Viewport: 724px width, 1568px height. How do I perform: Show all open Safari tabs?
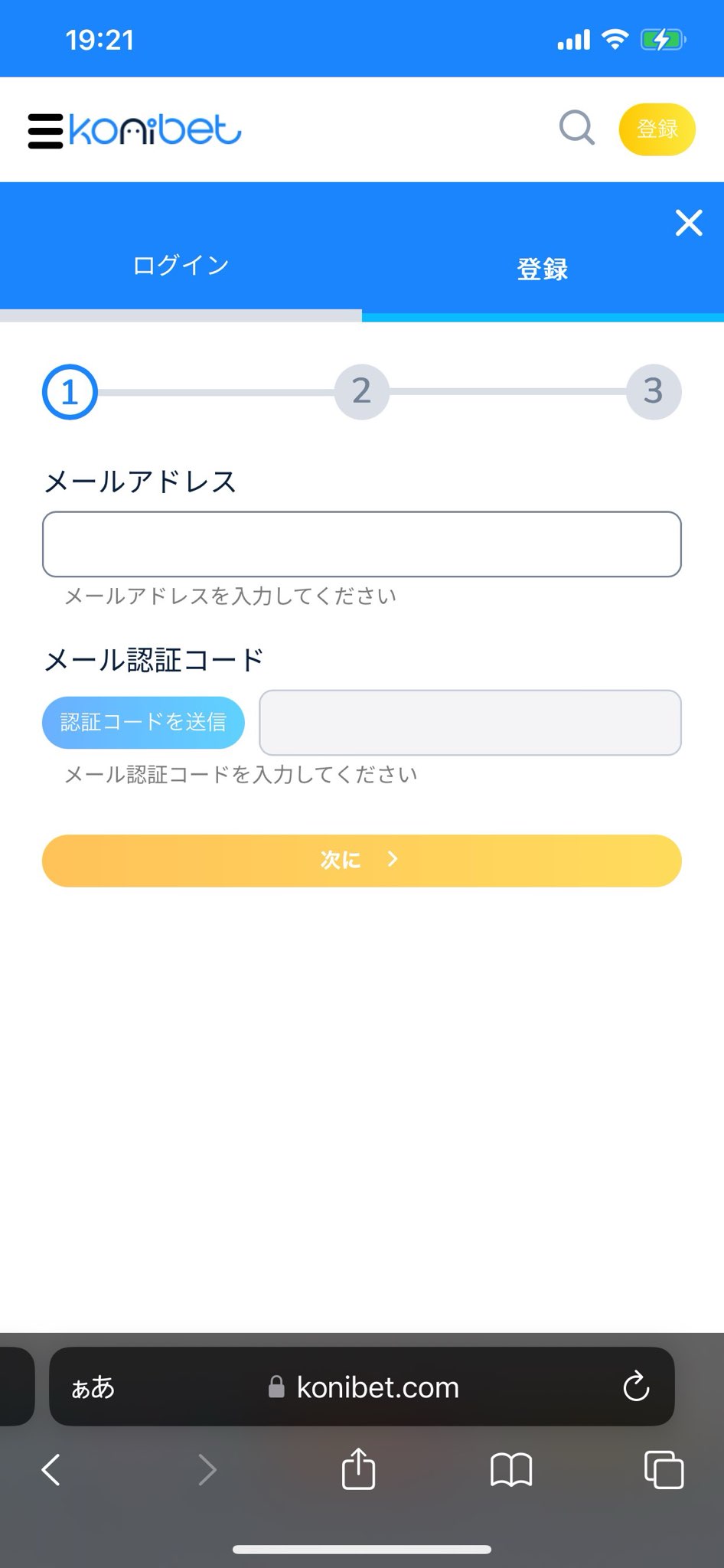[664, 1469]
